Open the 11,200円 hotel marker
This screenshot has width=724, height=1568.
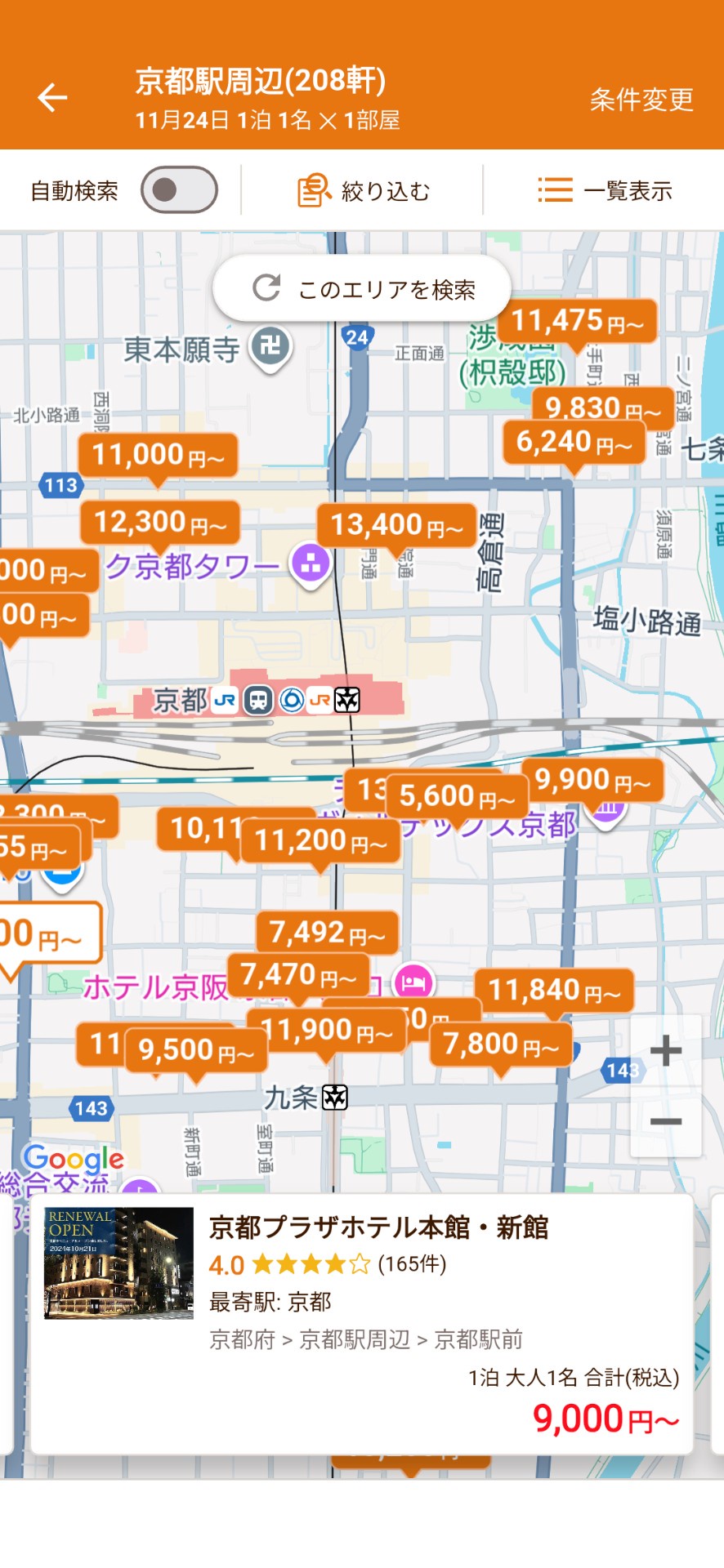(x=320, y=841)
